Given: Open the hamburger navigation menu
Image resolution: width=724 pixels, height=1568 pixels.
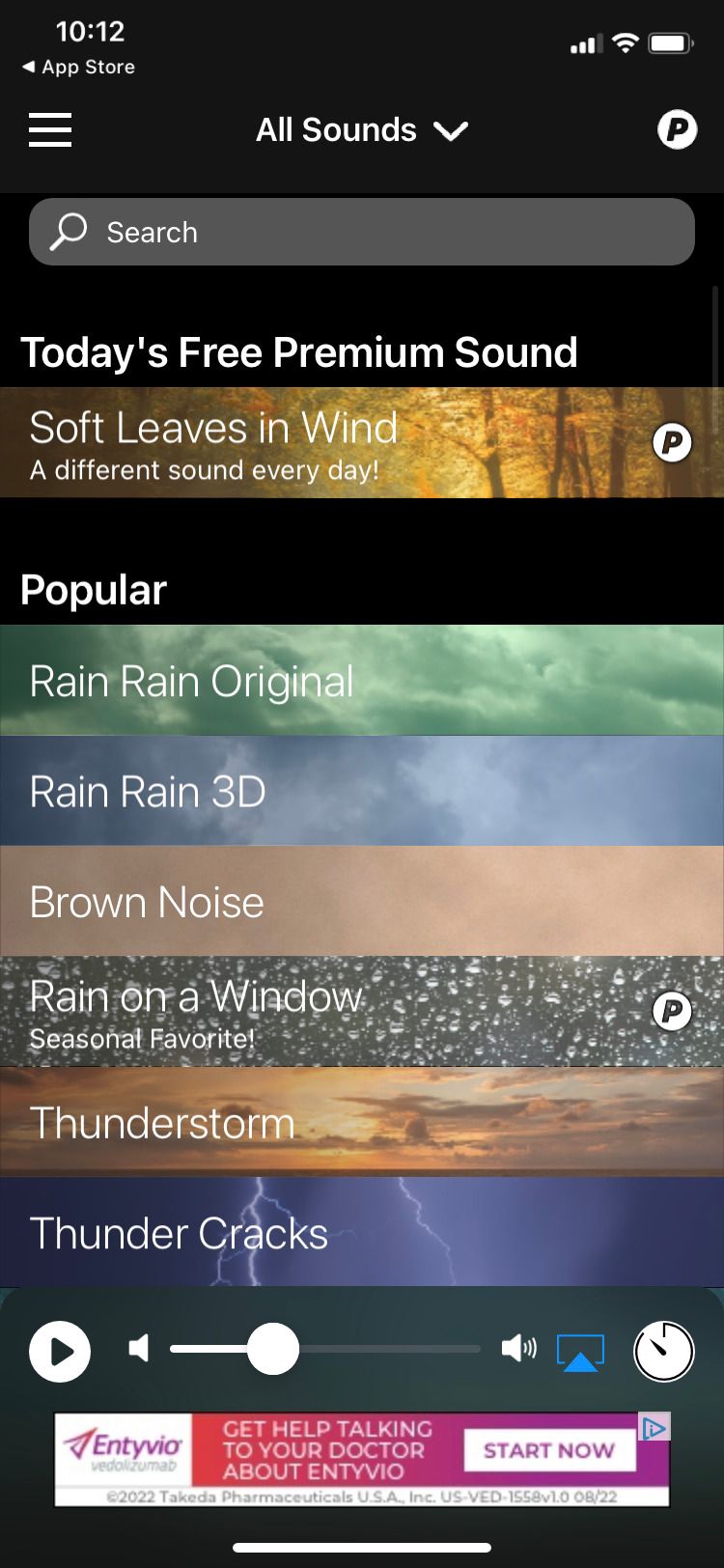Looking at the screenshot, I should (x=50, y=130).
